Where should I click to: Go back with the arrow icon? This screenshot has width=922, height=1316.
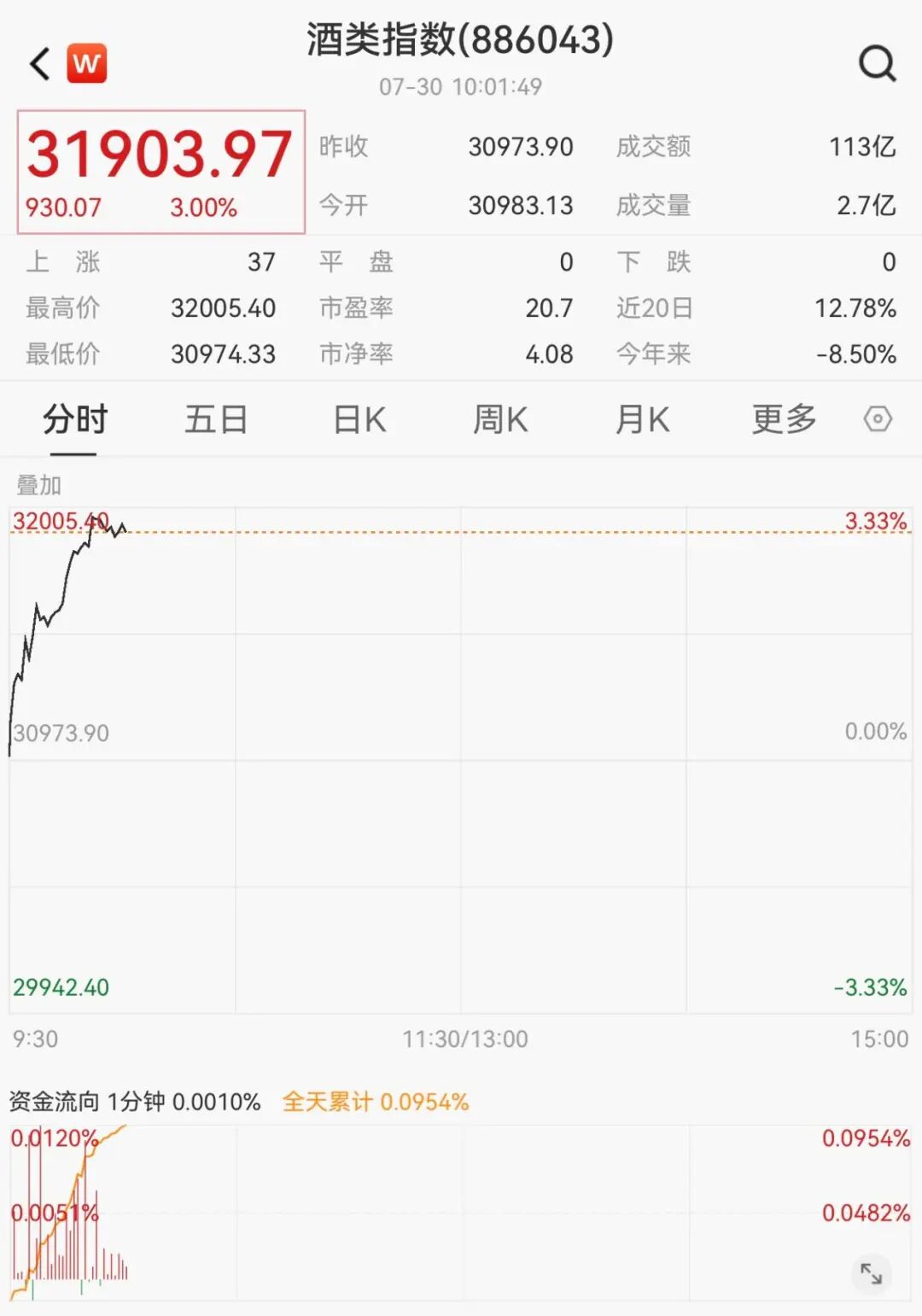[x=39, y=64]
